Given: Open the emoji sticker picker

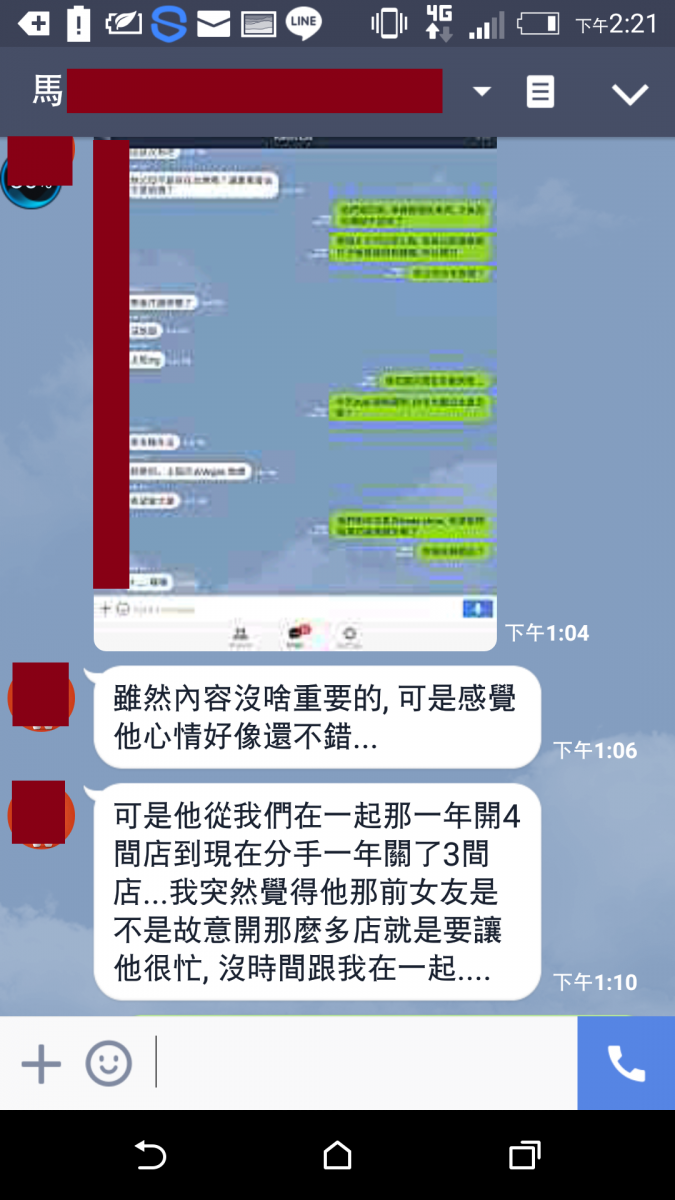Looking at the screenshot, I should click(108, 1063).
